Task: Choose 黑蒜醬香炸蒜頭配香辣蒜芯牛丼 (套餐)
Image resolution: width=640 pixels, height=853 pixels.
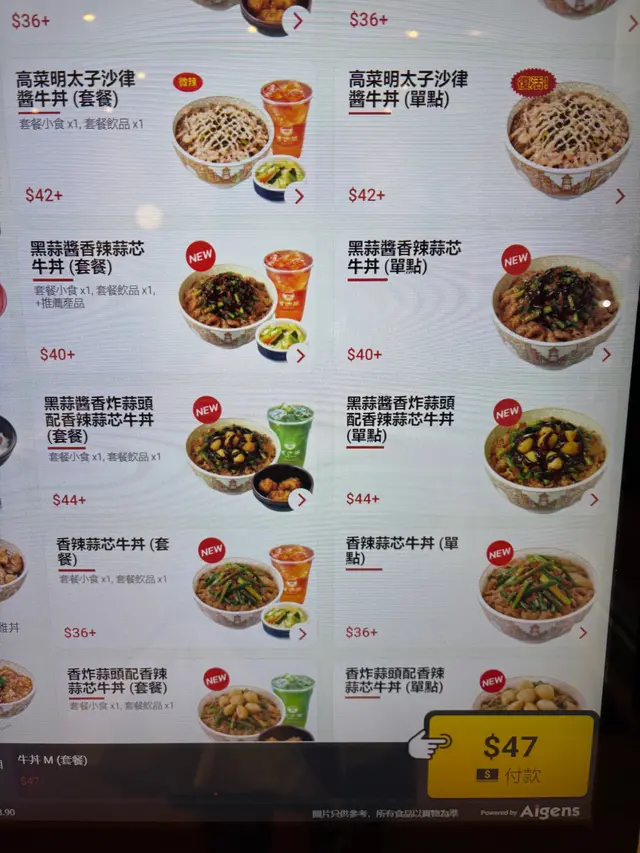Action: [170, 450]
